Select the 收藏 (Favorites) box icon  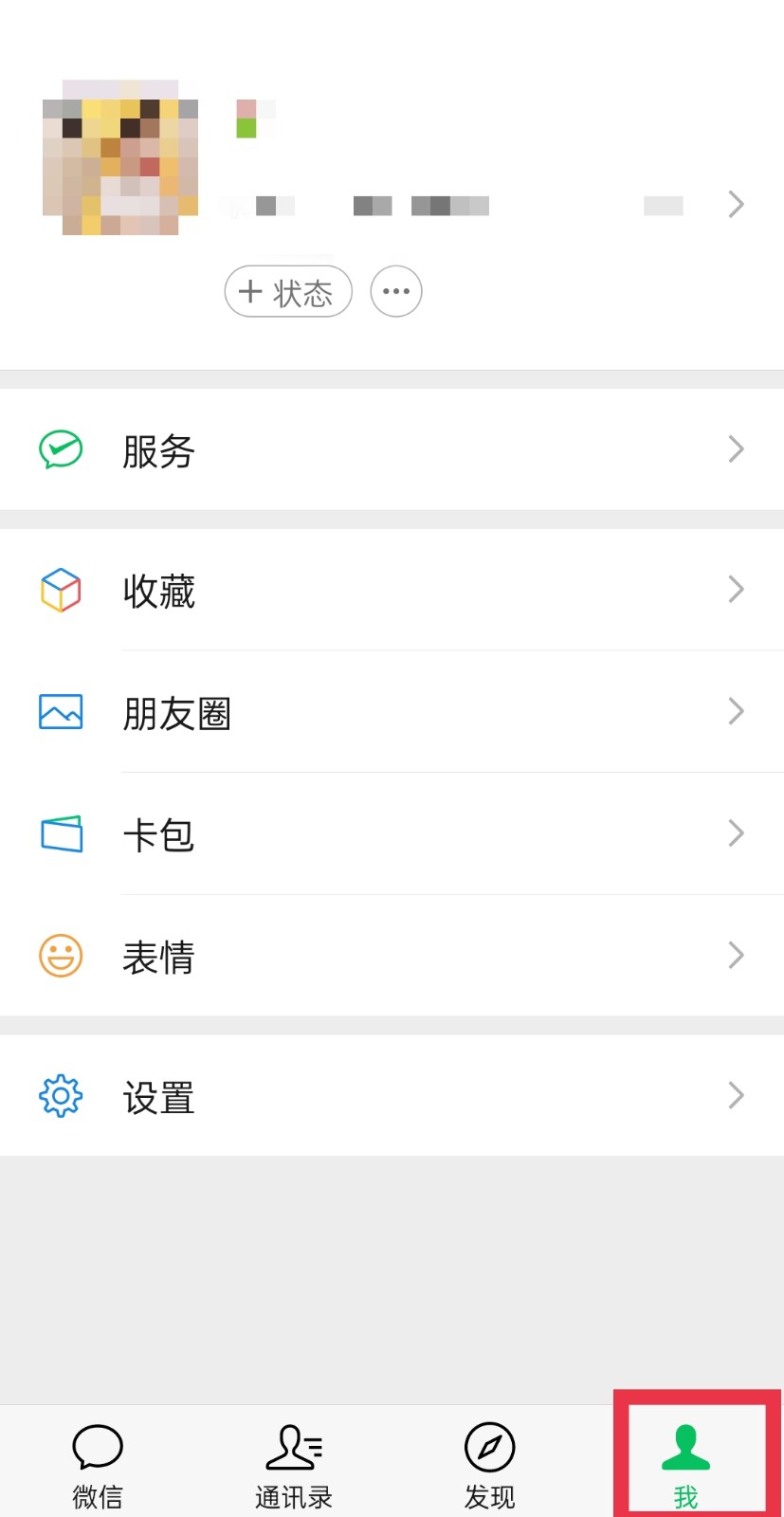coord(60,590)
